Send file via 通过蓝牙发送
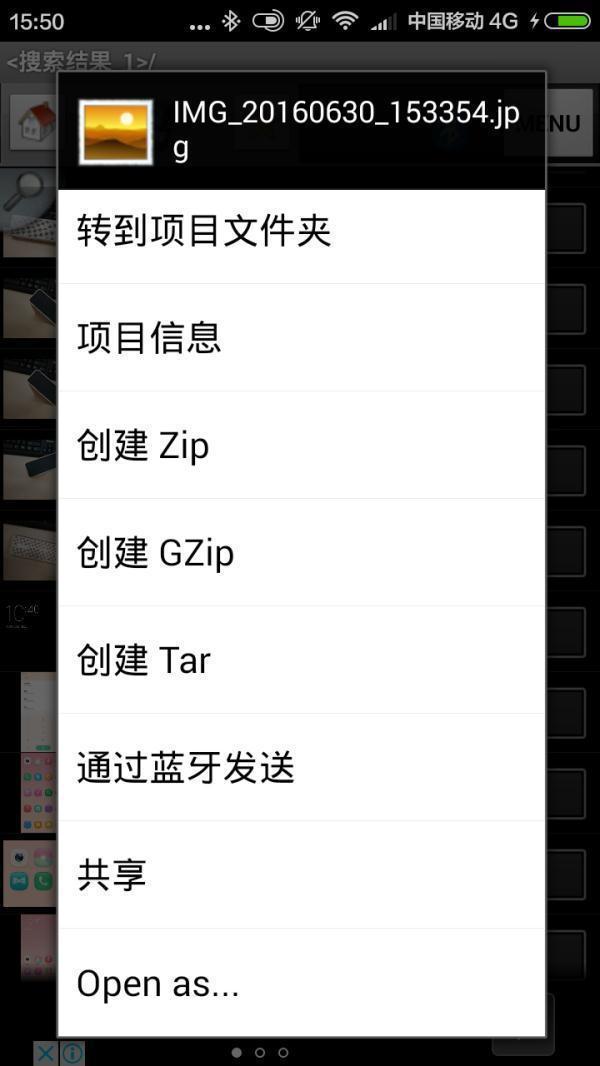 [300, 767]
